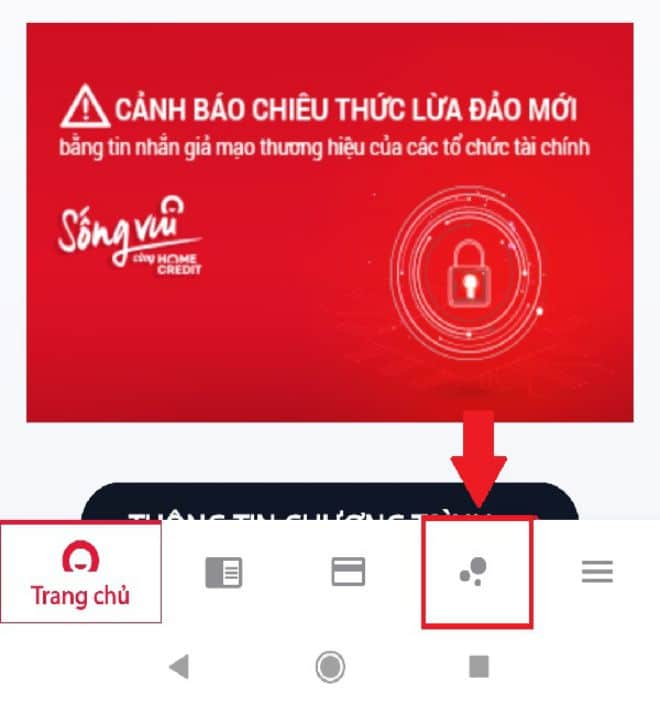Screen dimensions: 660x710
Task: Go to the system home screen
Action: pyautogui.click(x=330, y=666)
